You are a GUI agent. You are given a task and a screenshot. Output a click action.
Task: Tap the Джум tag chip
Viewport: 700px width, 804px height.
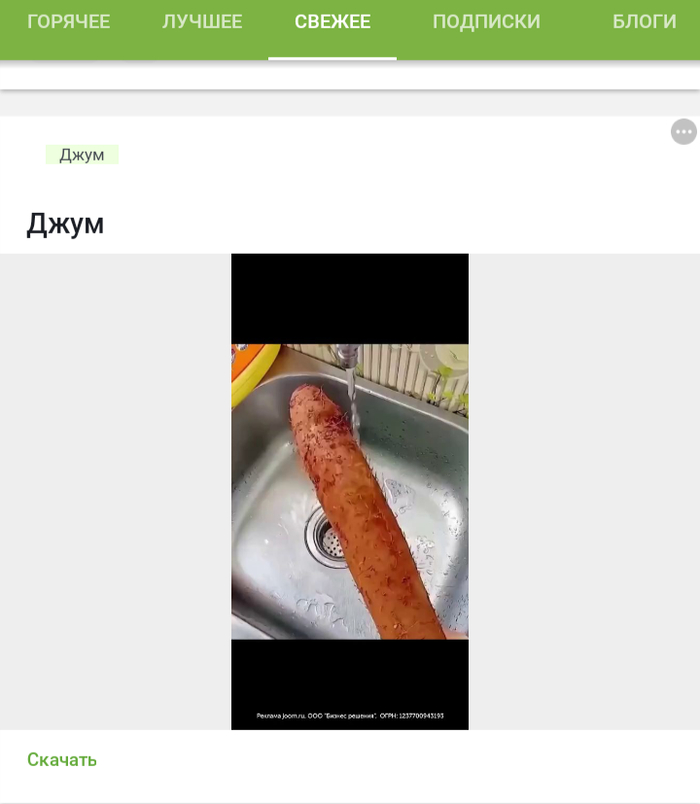pyautogui.click(x=82, y=155)
